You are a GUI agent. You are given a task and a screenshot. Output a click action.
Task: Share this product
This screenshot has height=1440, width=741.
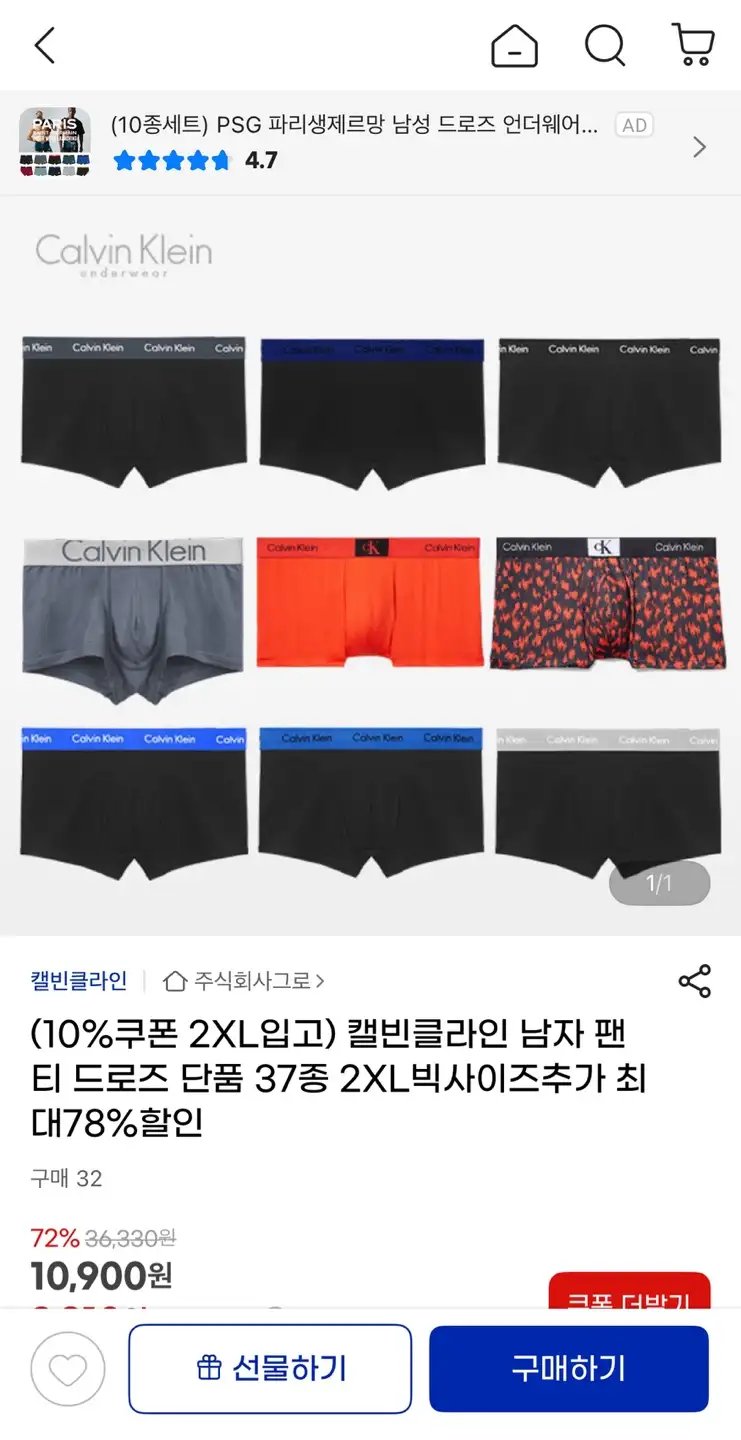[695, 981]
